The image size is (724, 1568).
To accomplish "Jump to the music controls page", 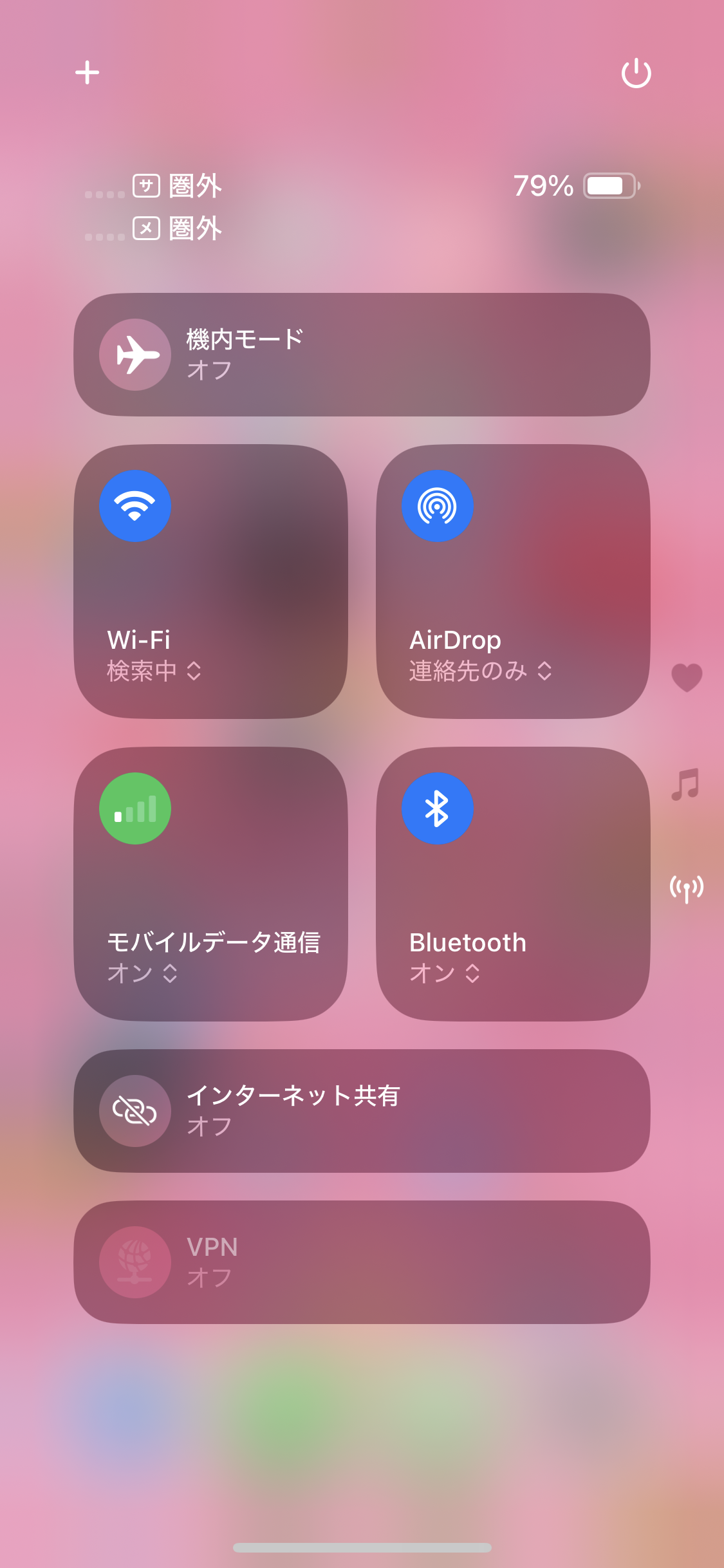I will click(685, 784).
